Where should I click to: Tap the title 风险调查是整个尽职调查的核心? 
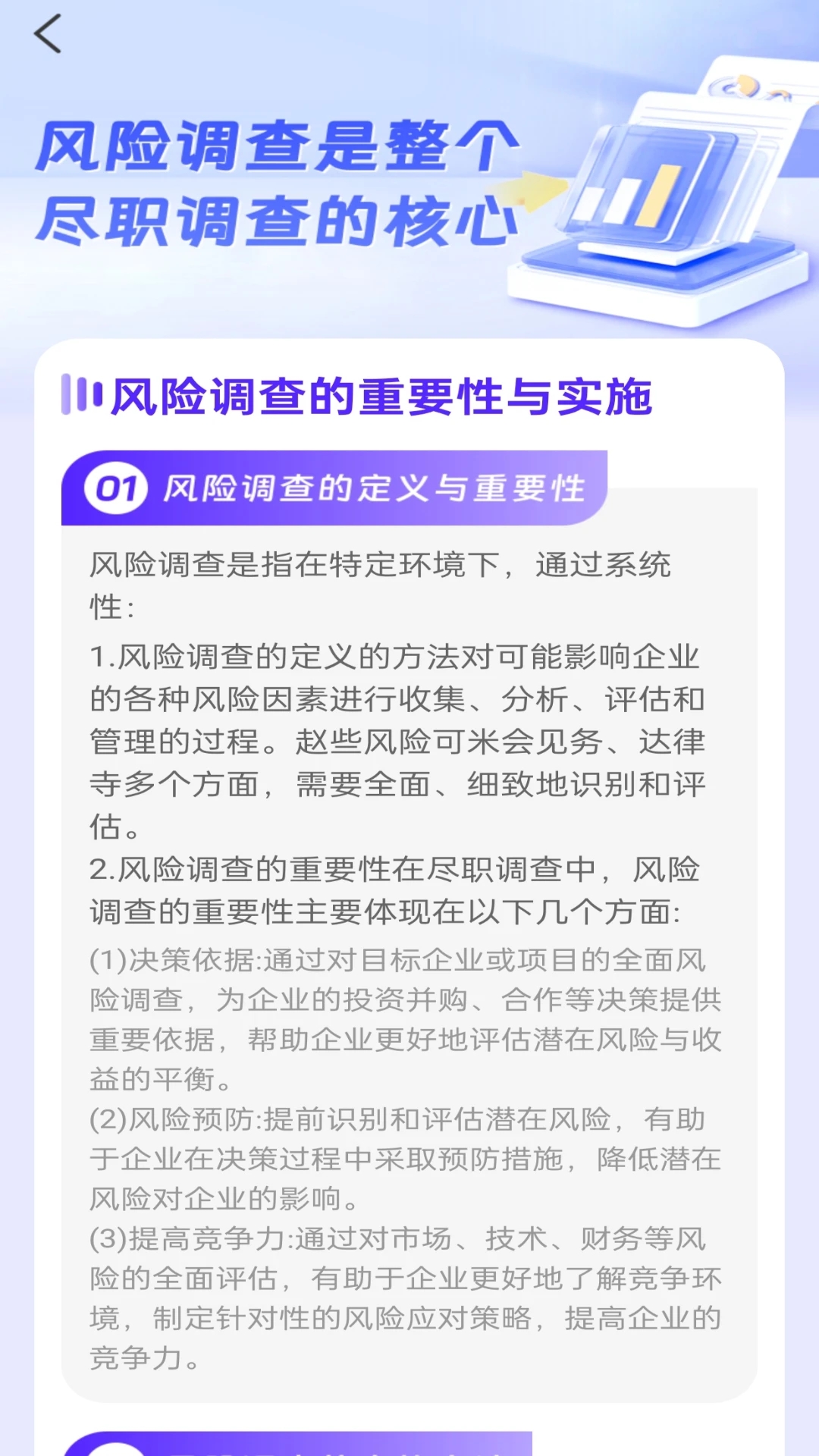[281, 178]
